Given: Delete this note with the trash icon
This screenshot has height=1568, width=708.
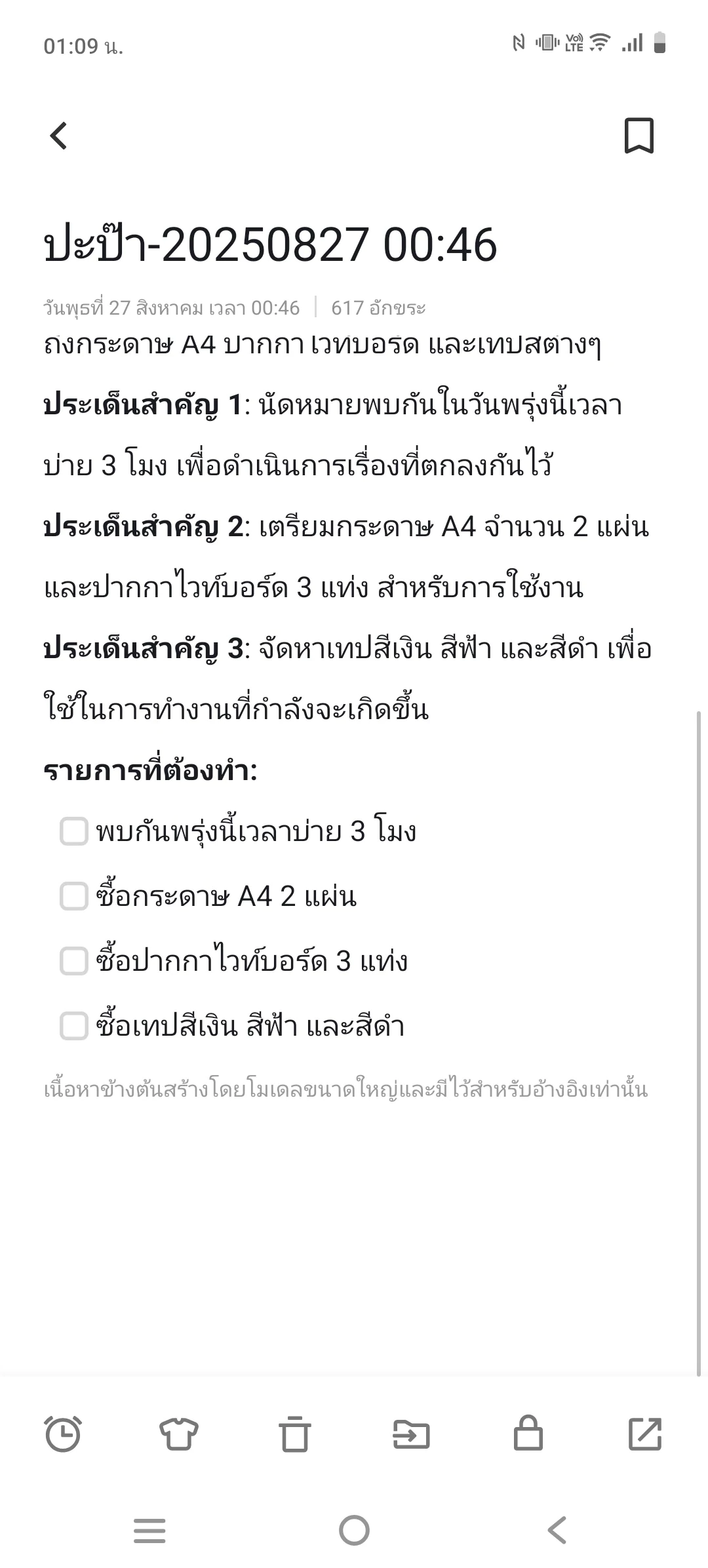Looking at the screenshot, I should [294, 1434].
